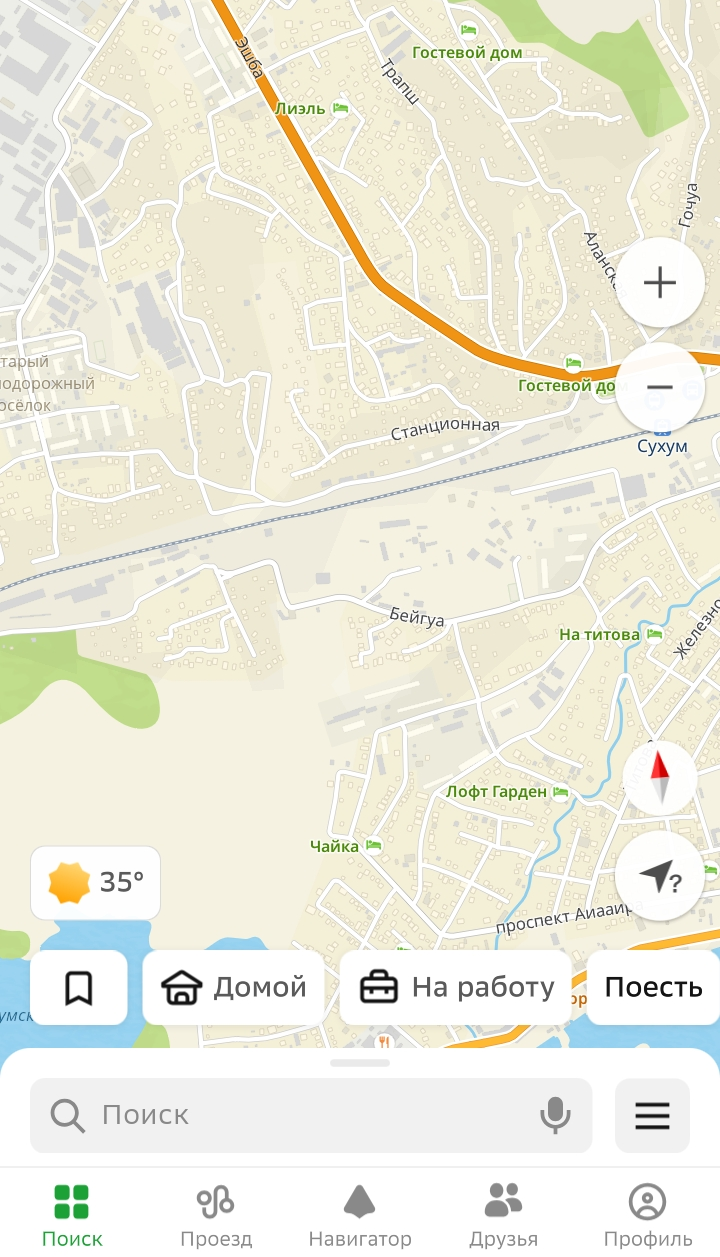Tap the compass to reset north
This screenshot has height=1257, width=720.
point(660,777)
